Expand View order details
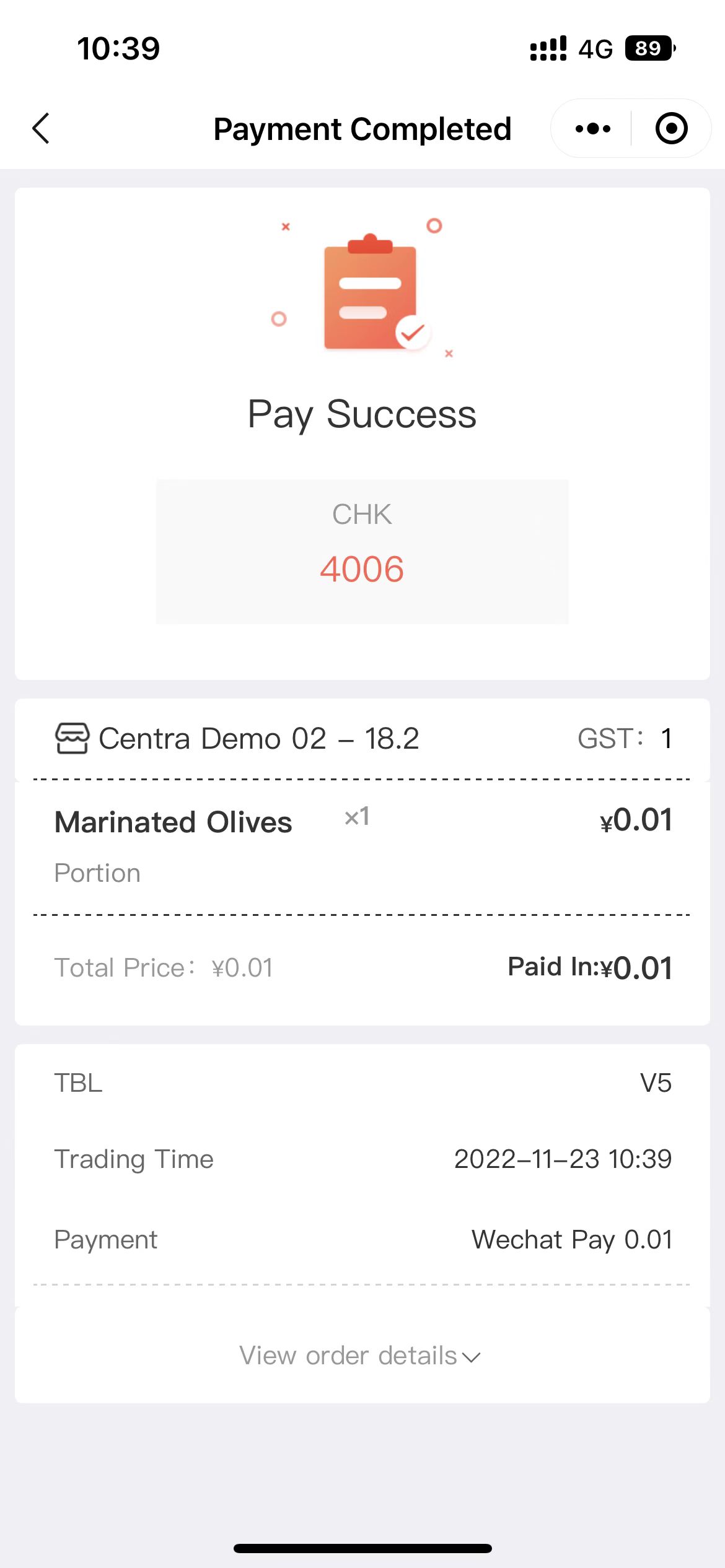 361,1356
